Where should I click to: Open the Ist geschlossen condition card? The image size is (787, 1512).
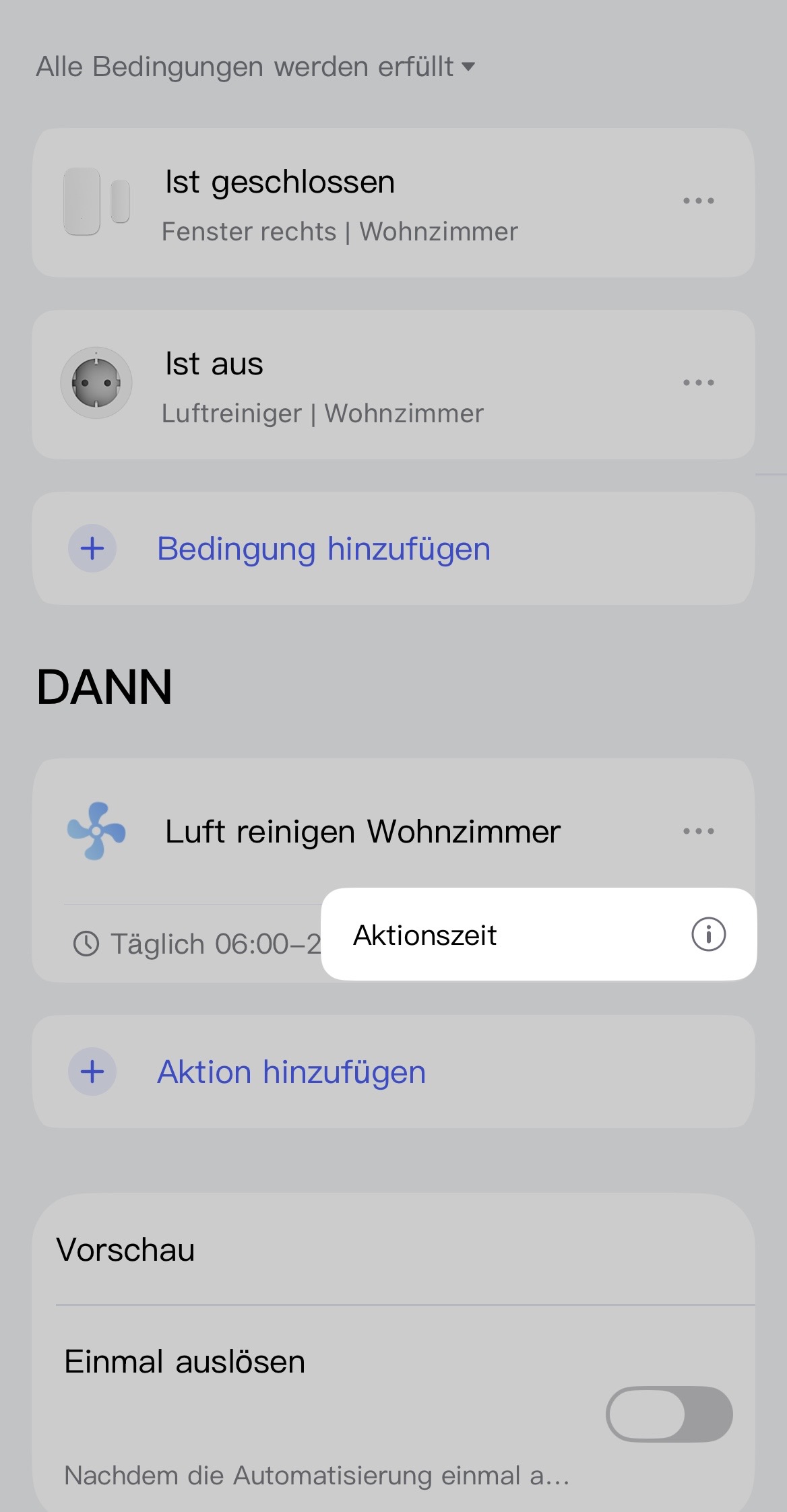coord(337,203)
